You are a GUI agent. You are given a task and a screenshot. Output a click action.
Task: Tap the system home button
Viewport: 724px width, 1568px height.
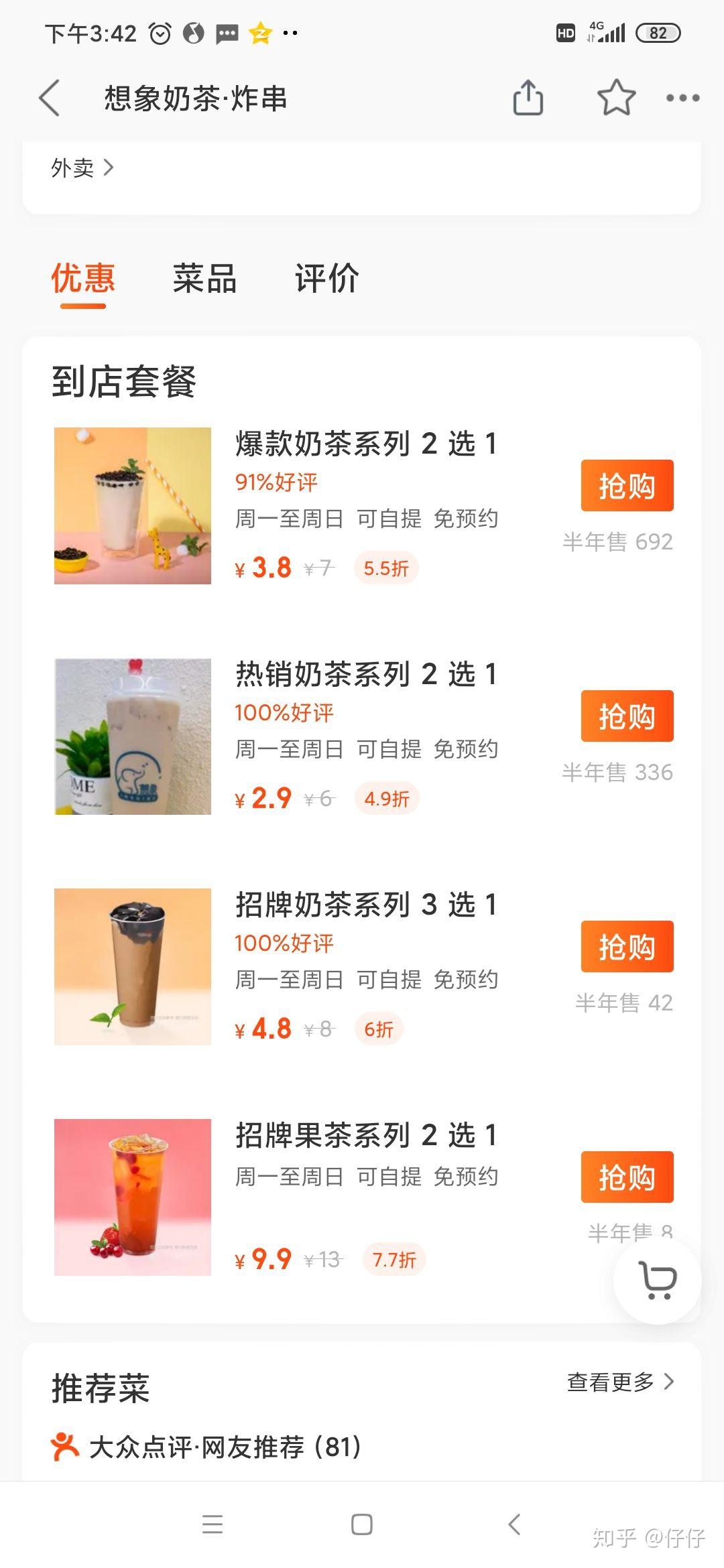362,1524
